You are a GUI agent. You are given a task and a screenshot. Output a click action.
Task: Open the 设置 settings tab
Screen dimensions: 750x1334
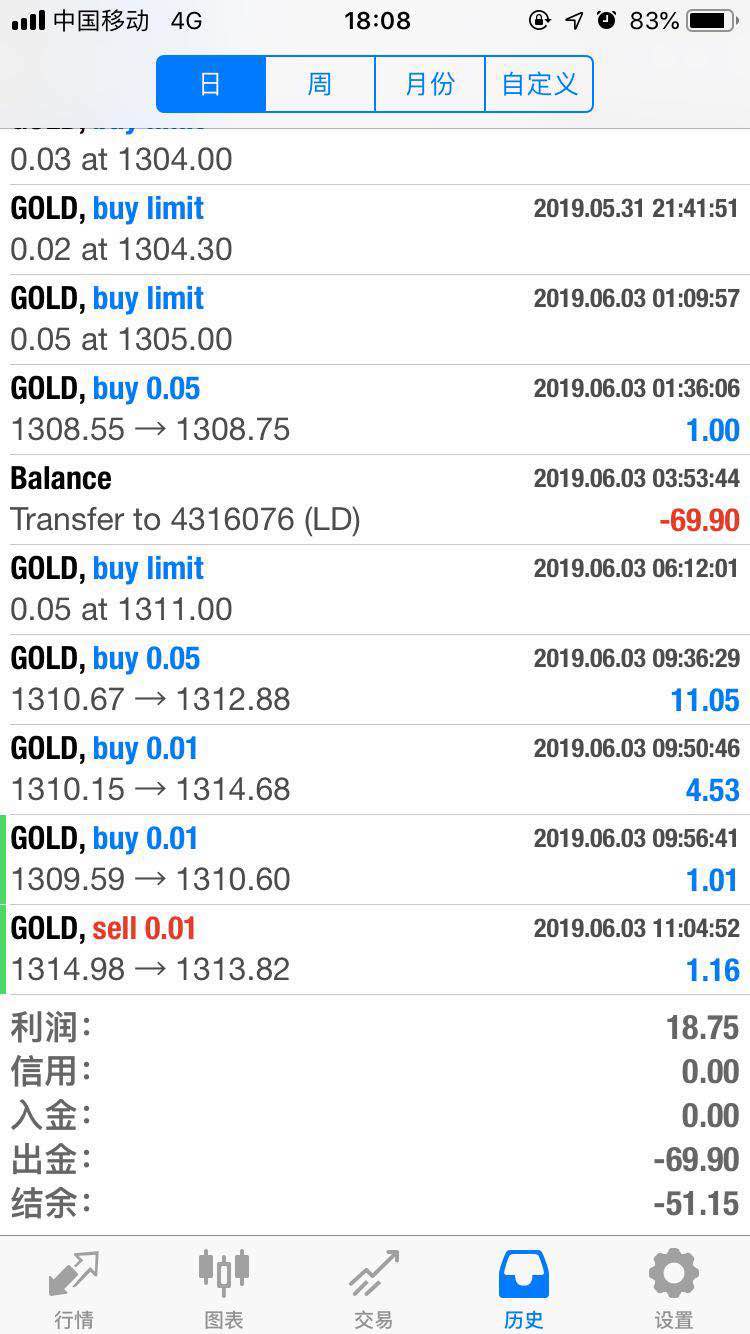click(674, 1288)
